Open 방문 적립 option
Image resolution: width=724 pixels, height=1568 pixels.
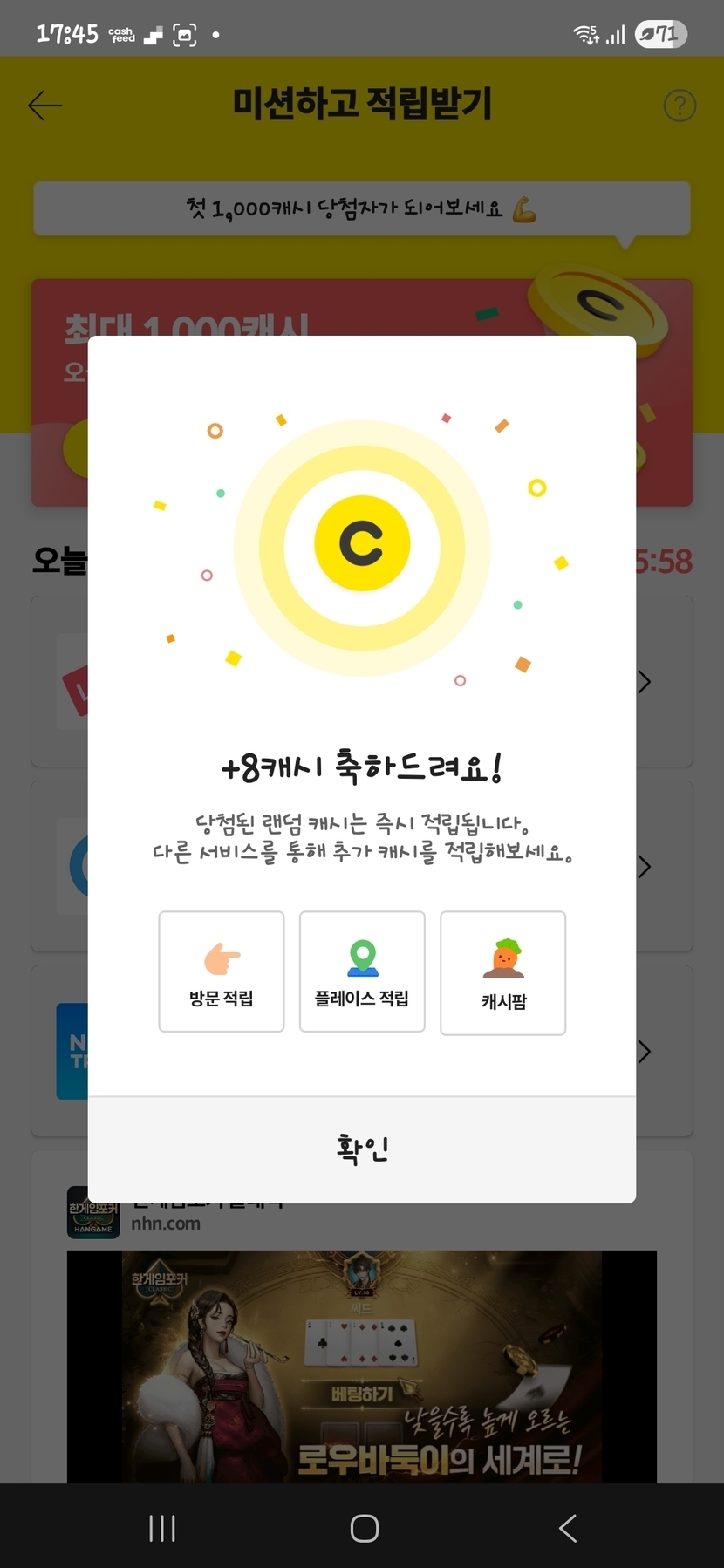pos(222,971)
